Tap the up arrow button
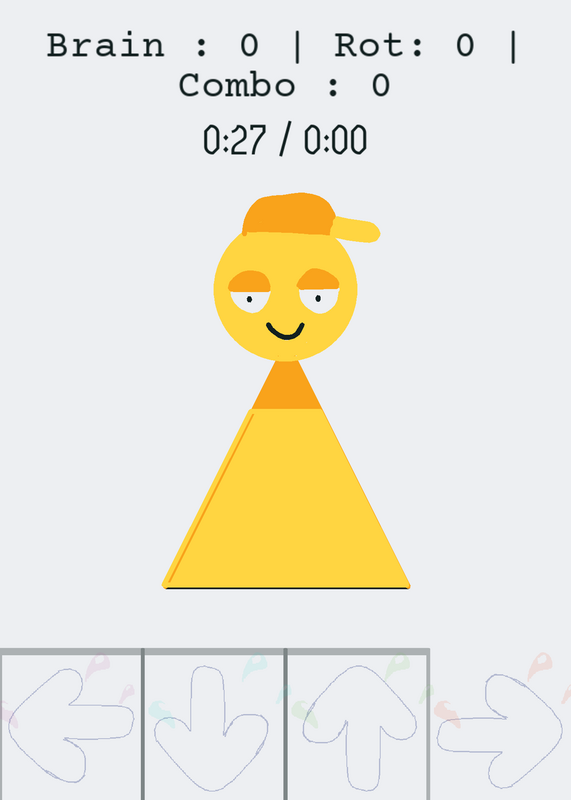571x800 pixels. click(360, 729)
